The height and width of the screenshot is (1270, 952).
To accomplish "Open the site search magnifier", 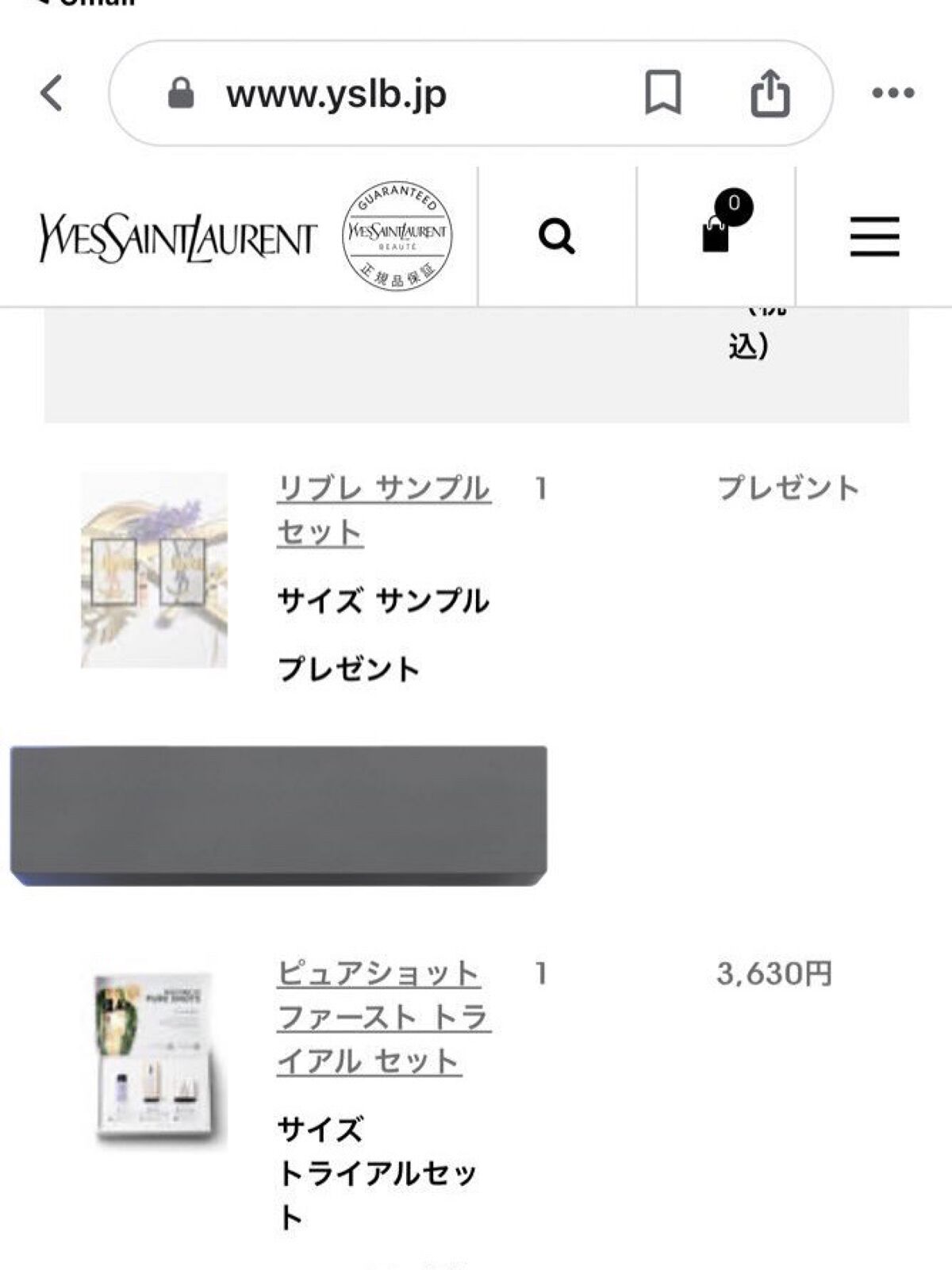I will [x=557, y=236].
